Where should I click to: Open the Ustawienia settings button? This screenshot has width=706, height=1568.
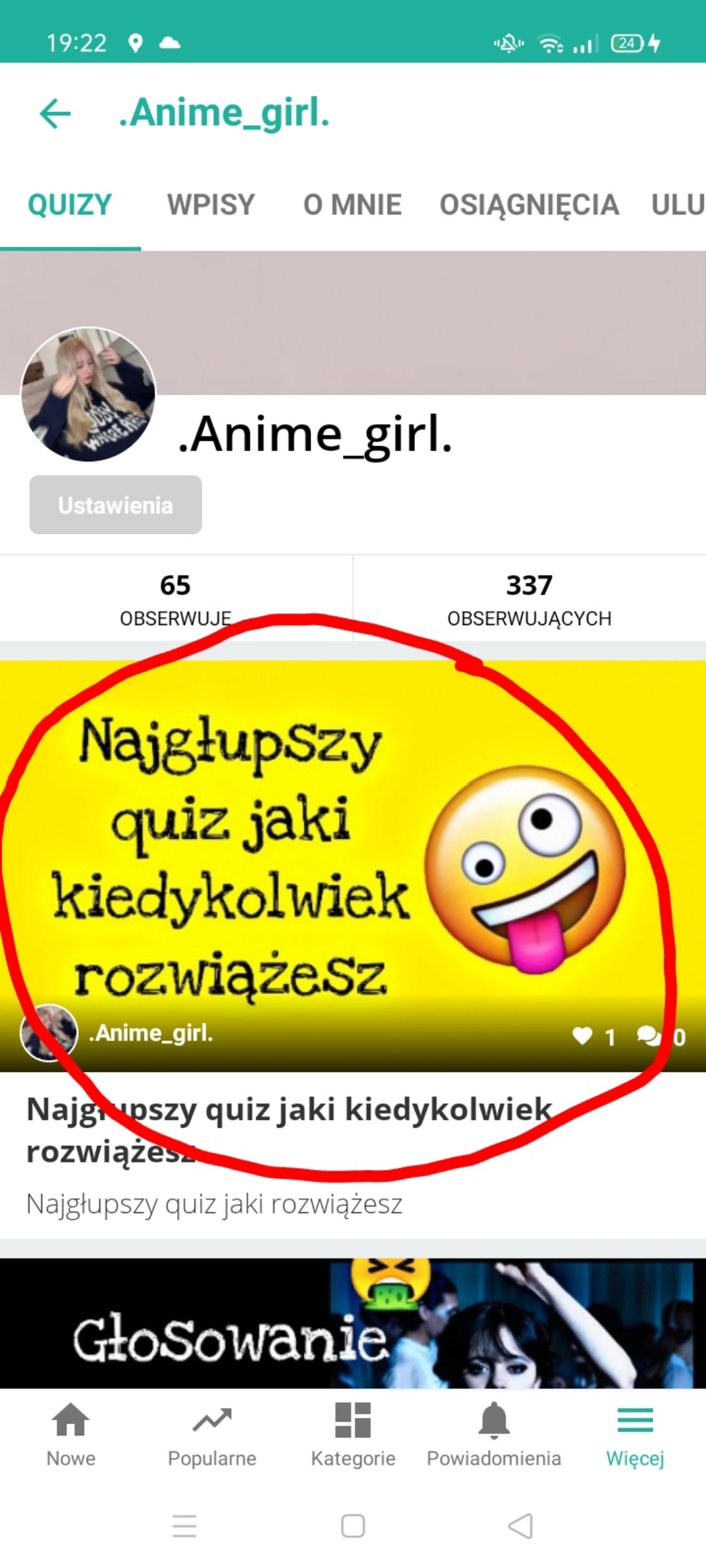pyautogui.click(x=115, y=505)
